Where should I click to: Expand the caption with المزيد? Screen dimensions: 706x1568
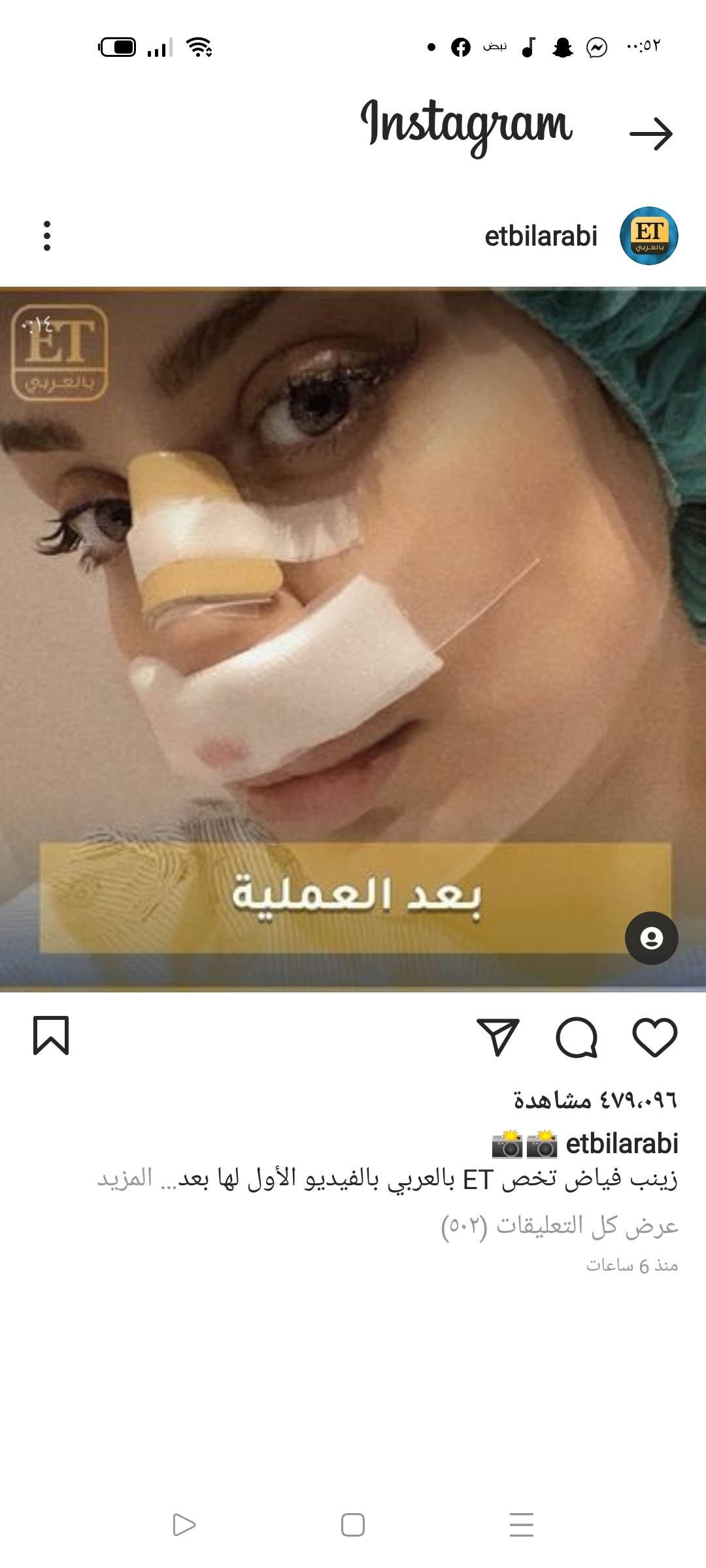tap(125, 1178)
